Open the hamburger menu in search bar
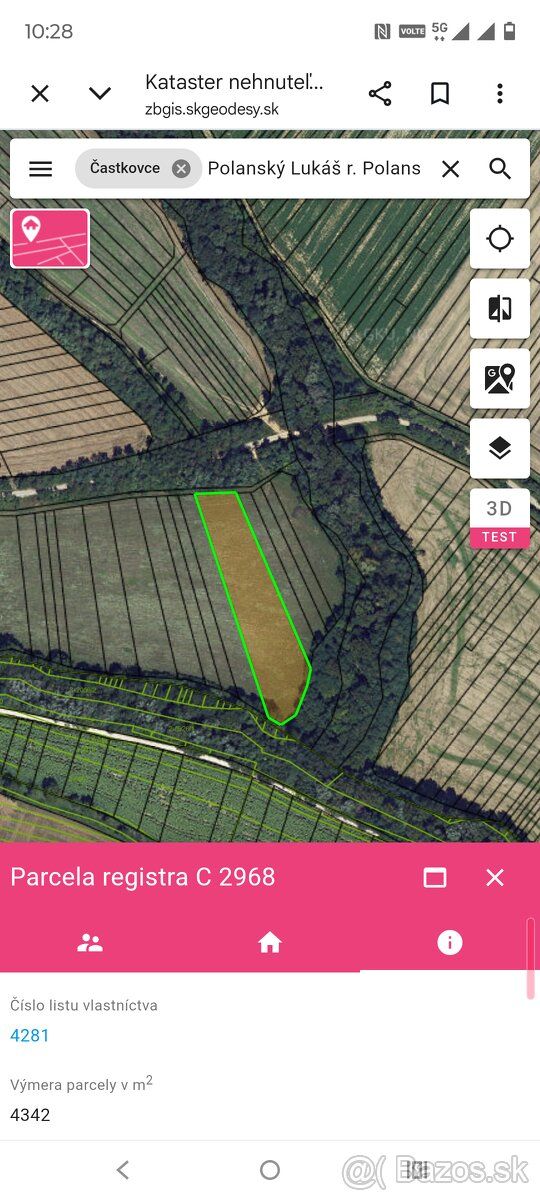The height and width of the screenshot is (1200, 540). click(x=40, y=168)
